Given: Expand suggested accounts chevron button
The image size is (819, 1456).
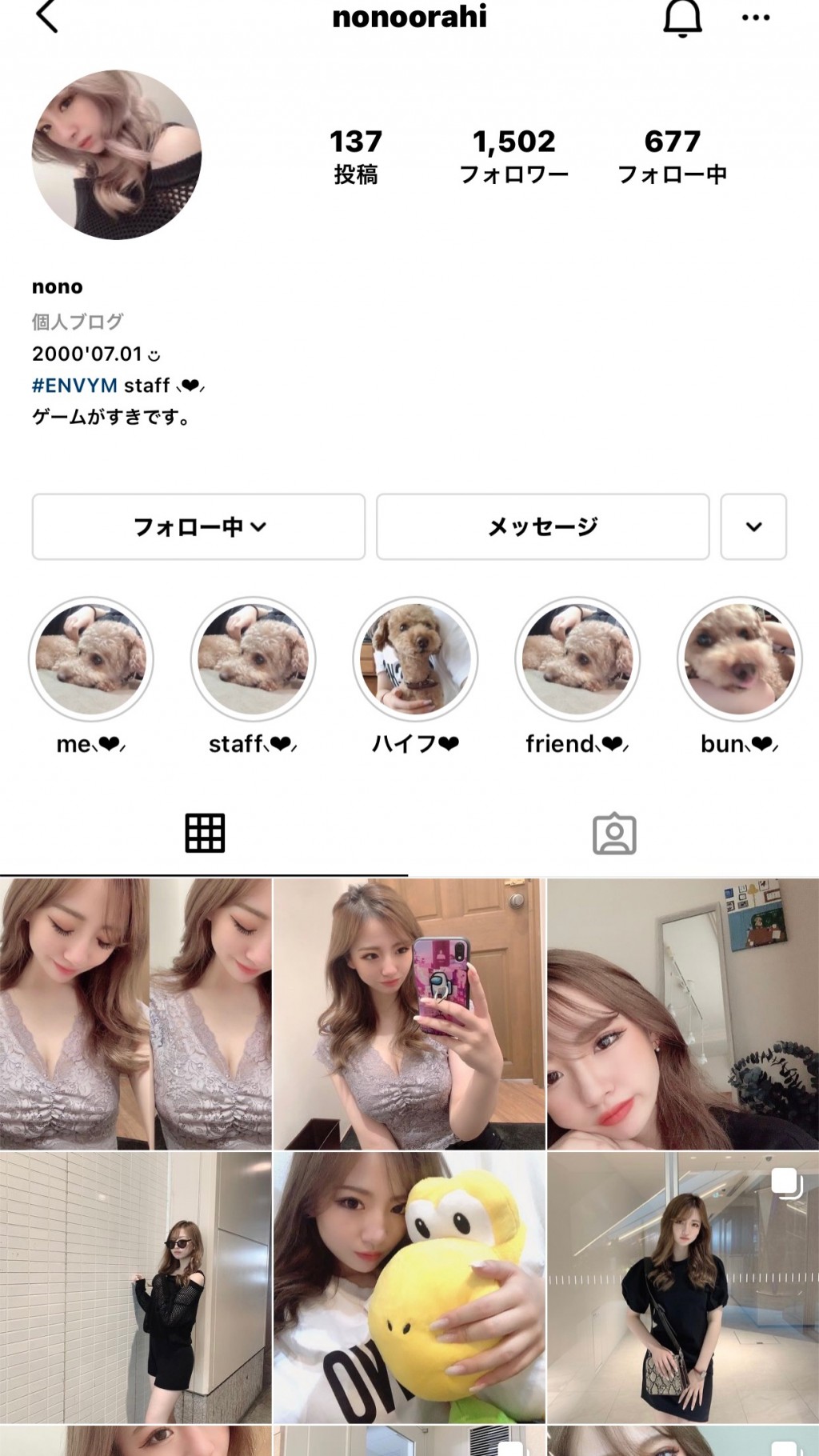Looking at the screenshot, I should pos(753,526).
